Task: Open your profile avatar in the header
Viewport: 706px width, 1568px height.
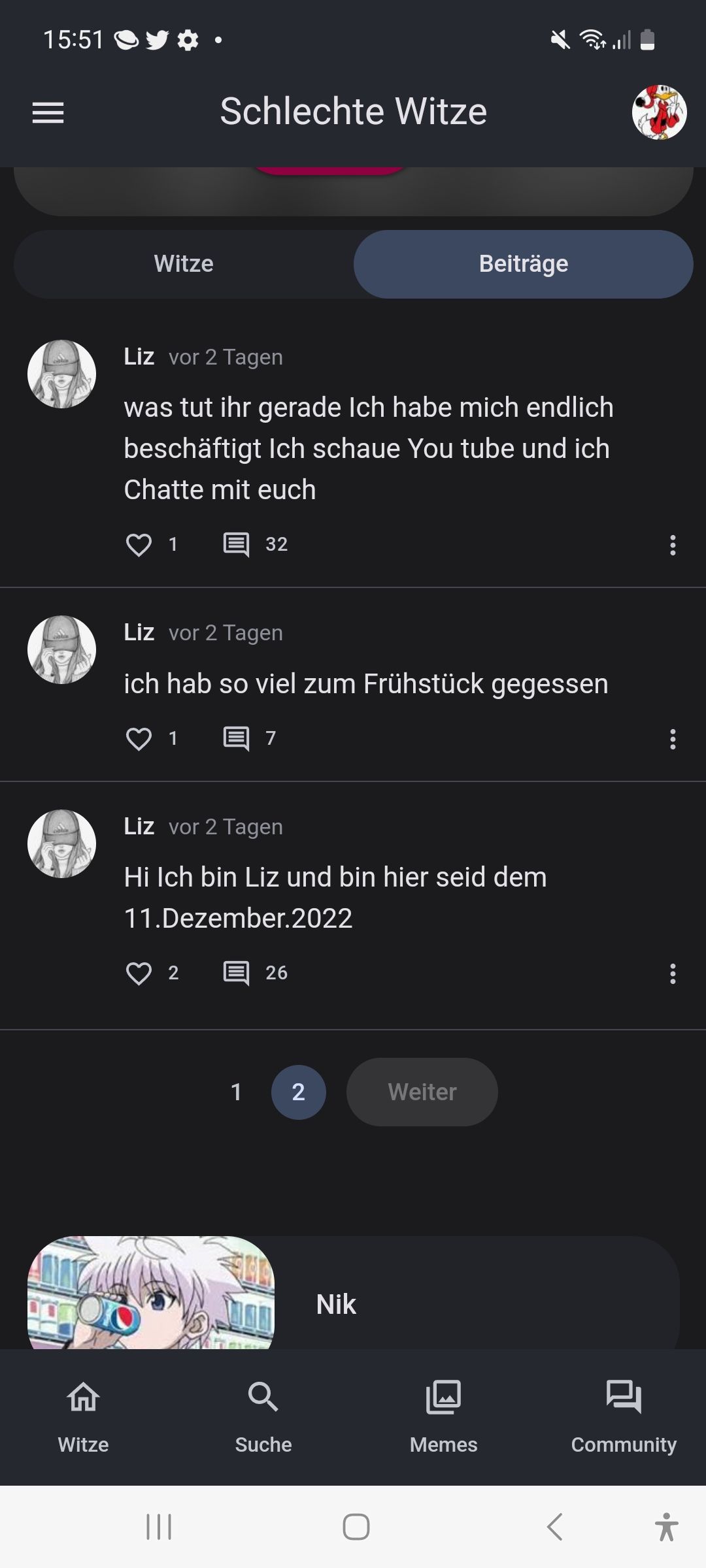Action: point(659,112)
